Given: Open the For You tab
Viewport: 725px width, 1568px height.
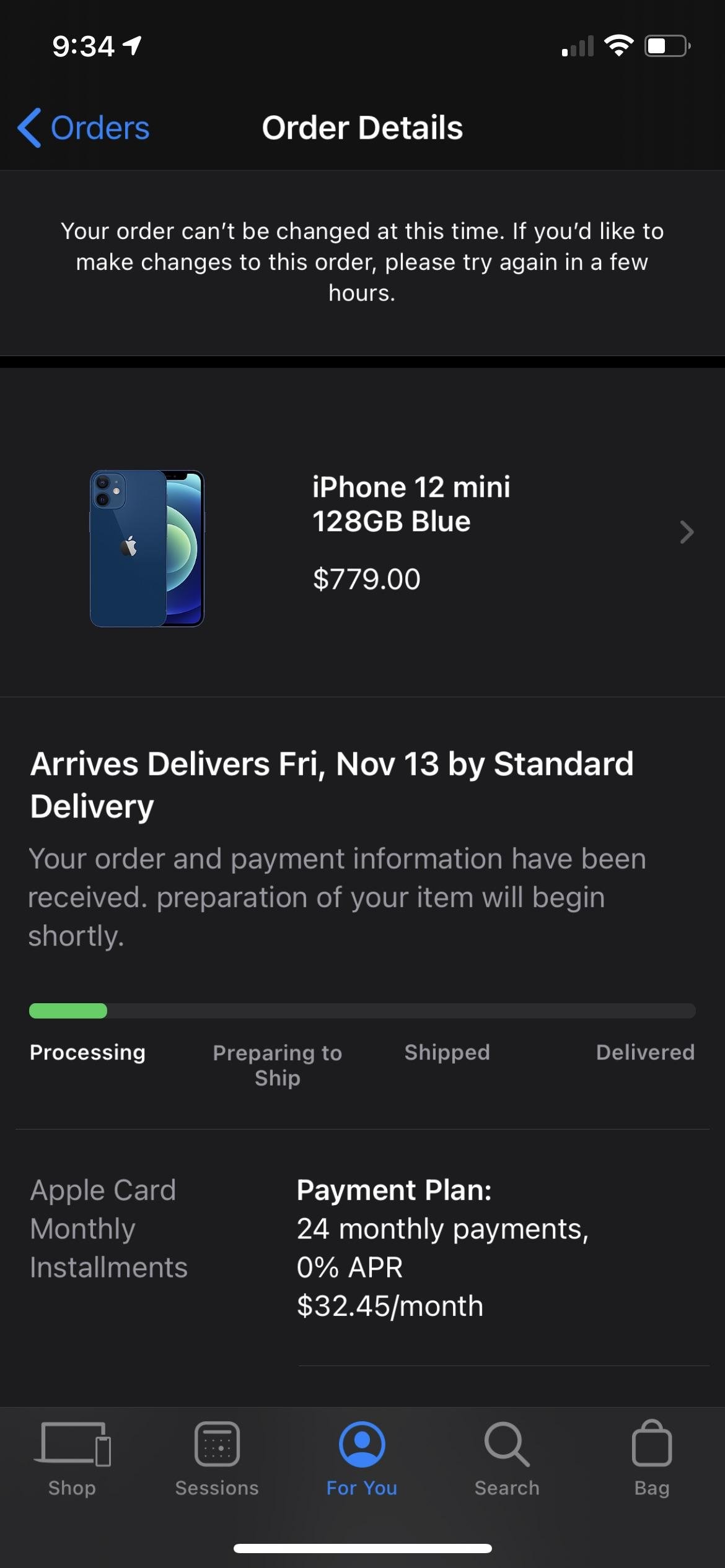Looking at the screenshot, I should tap(362, 1458).
